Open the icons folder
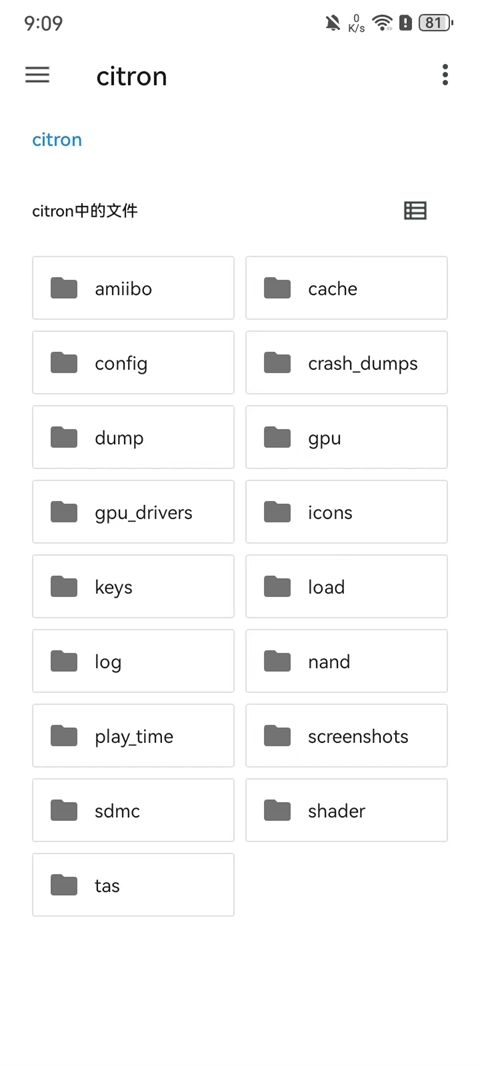This screenshot has width=480, height=1066. 346,512
